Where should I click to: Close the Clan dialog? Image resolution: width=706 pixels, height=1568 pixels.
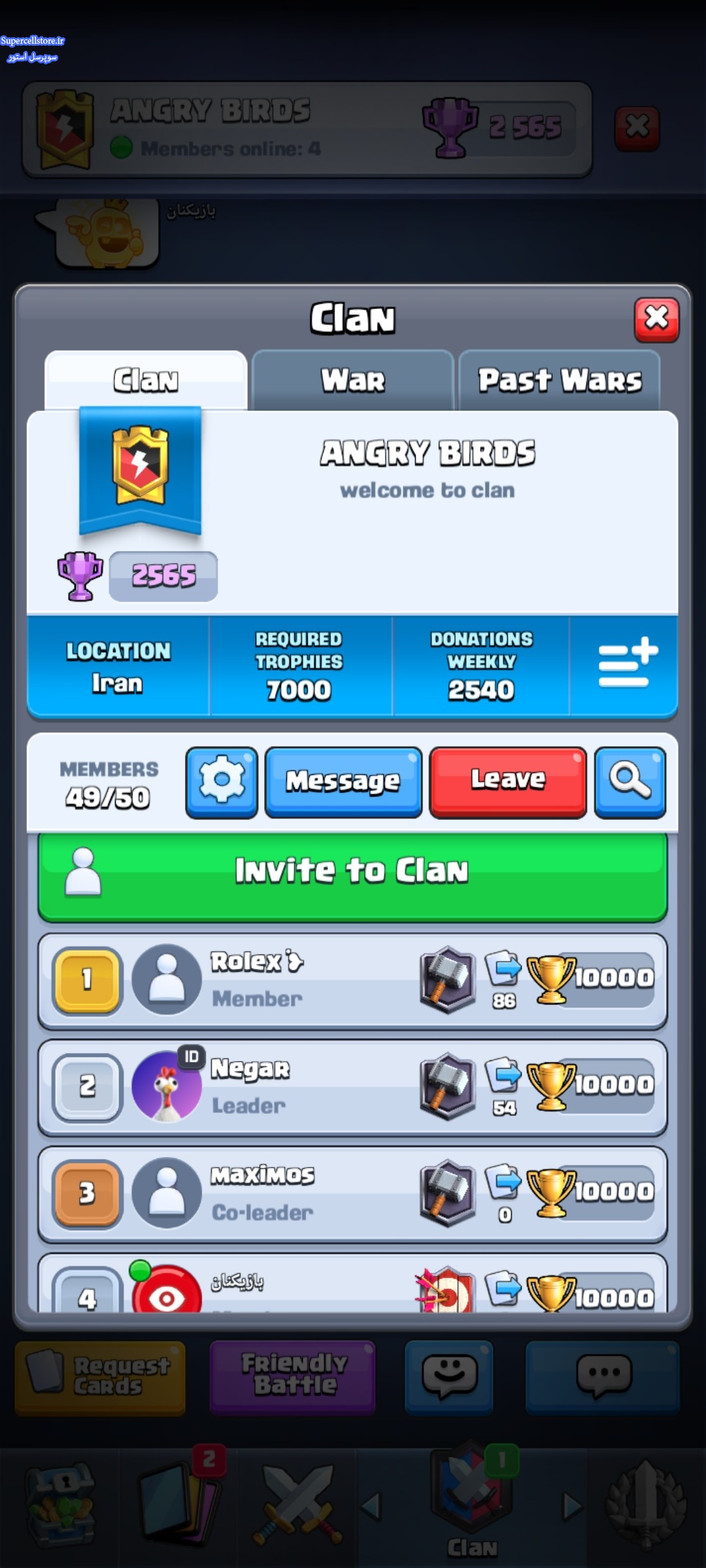[x=656, y=319]
